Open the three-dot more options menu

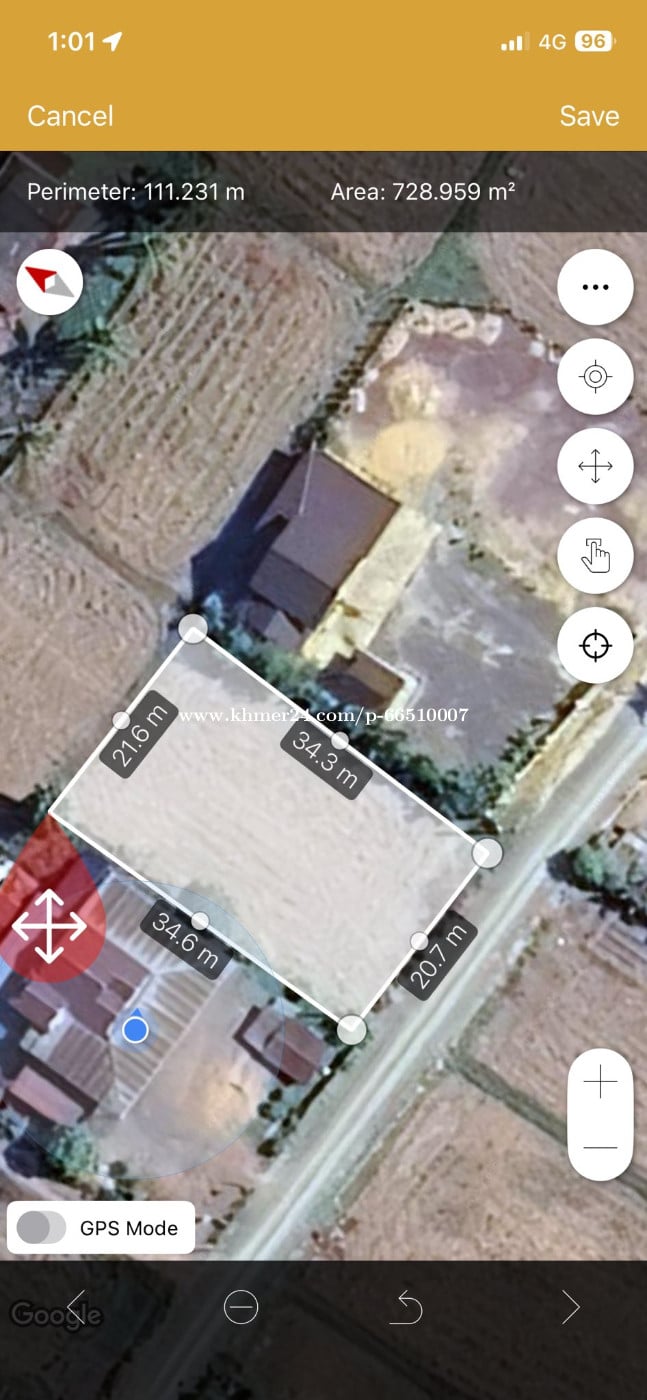[x=595, y=287]
